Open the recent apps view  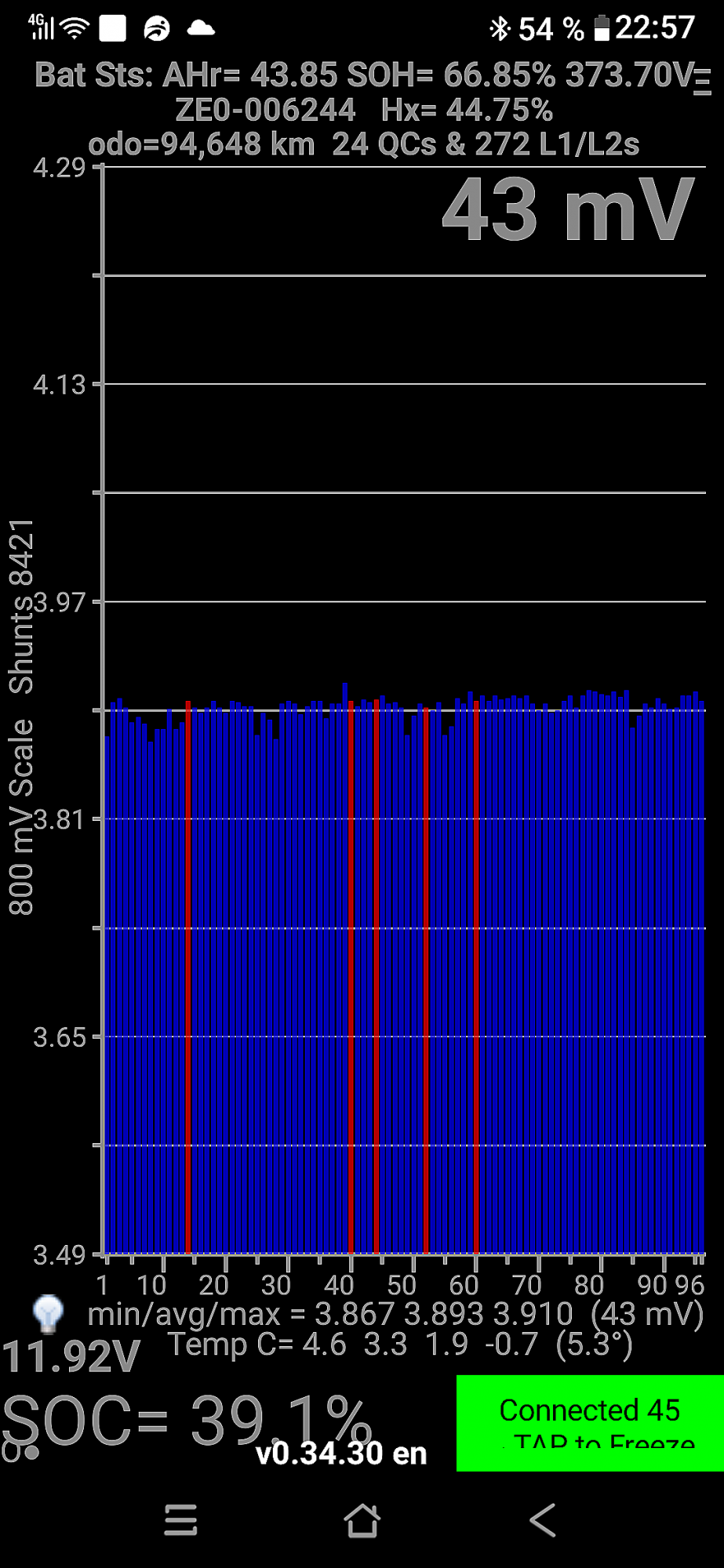point(181,1520)
